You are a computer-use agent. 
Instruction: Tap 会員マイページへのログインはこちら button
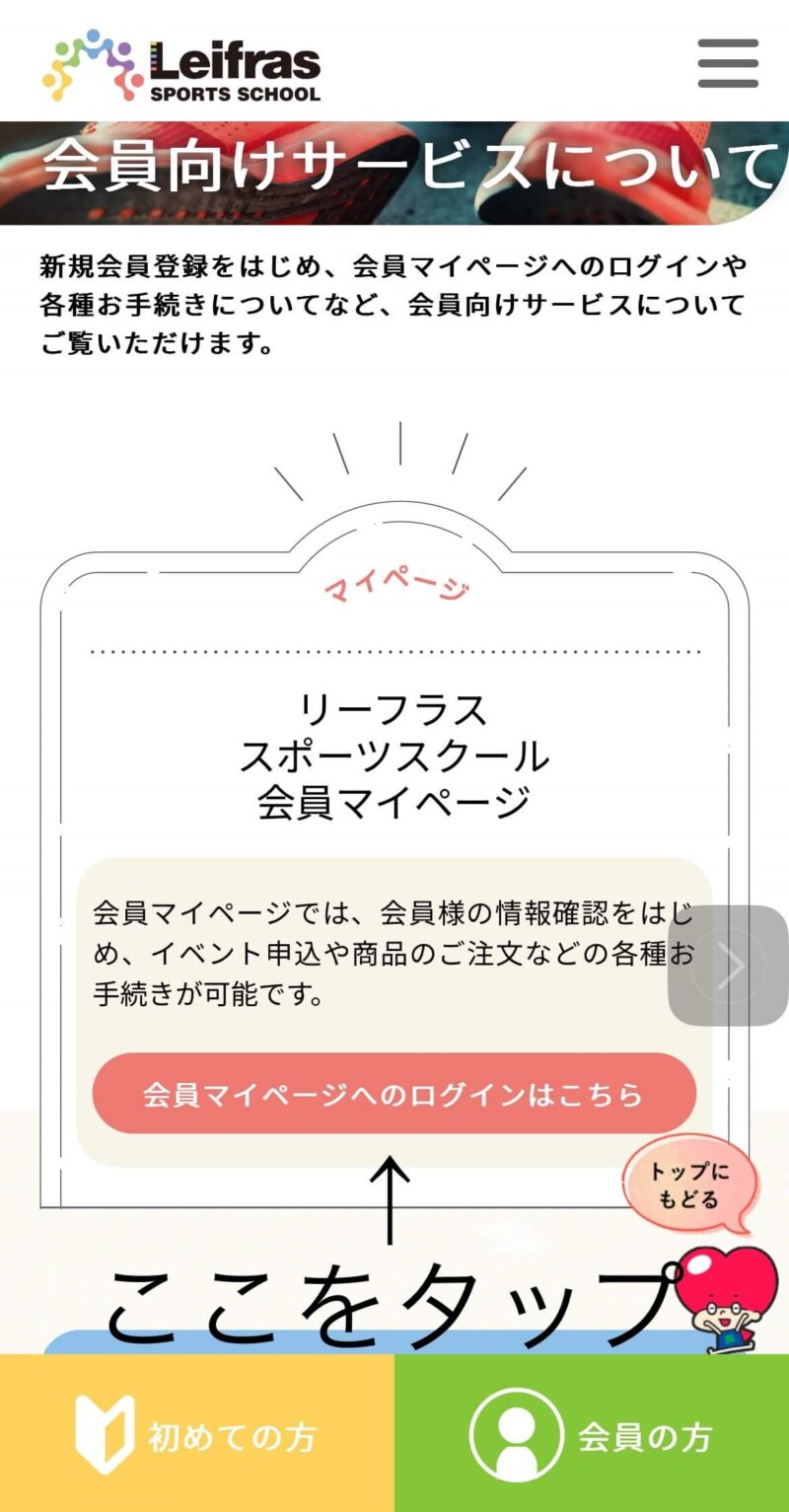pyautogui.click(x=394, y=1094)
